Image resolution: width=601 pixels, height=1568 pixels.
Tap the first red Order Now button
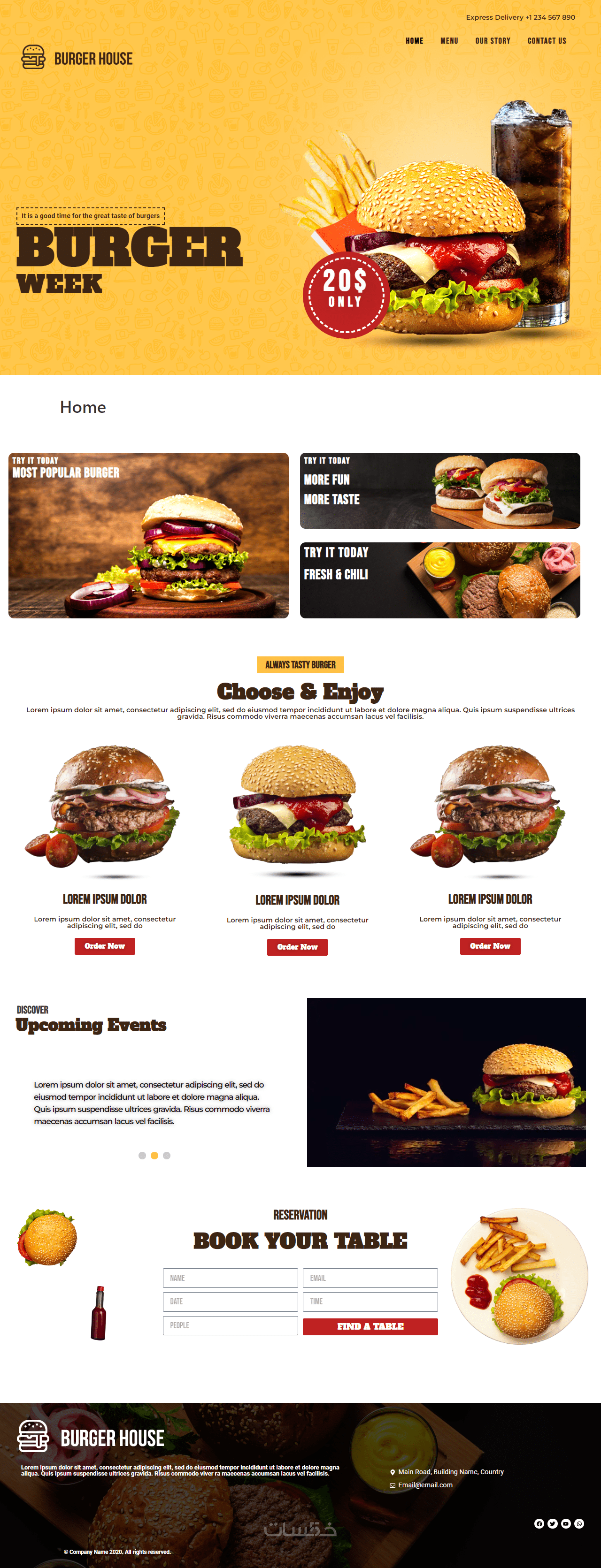pos(105,945)
